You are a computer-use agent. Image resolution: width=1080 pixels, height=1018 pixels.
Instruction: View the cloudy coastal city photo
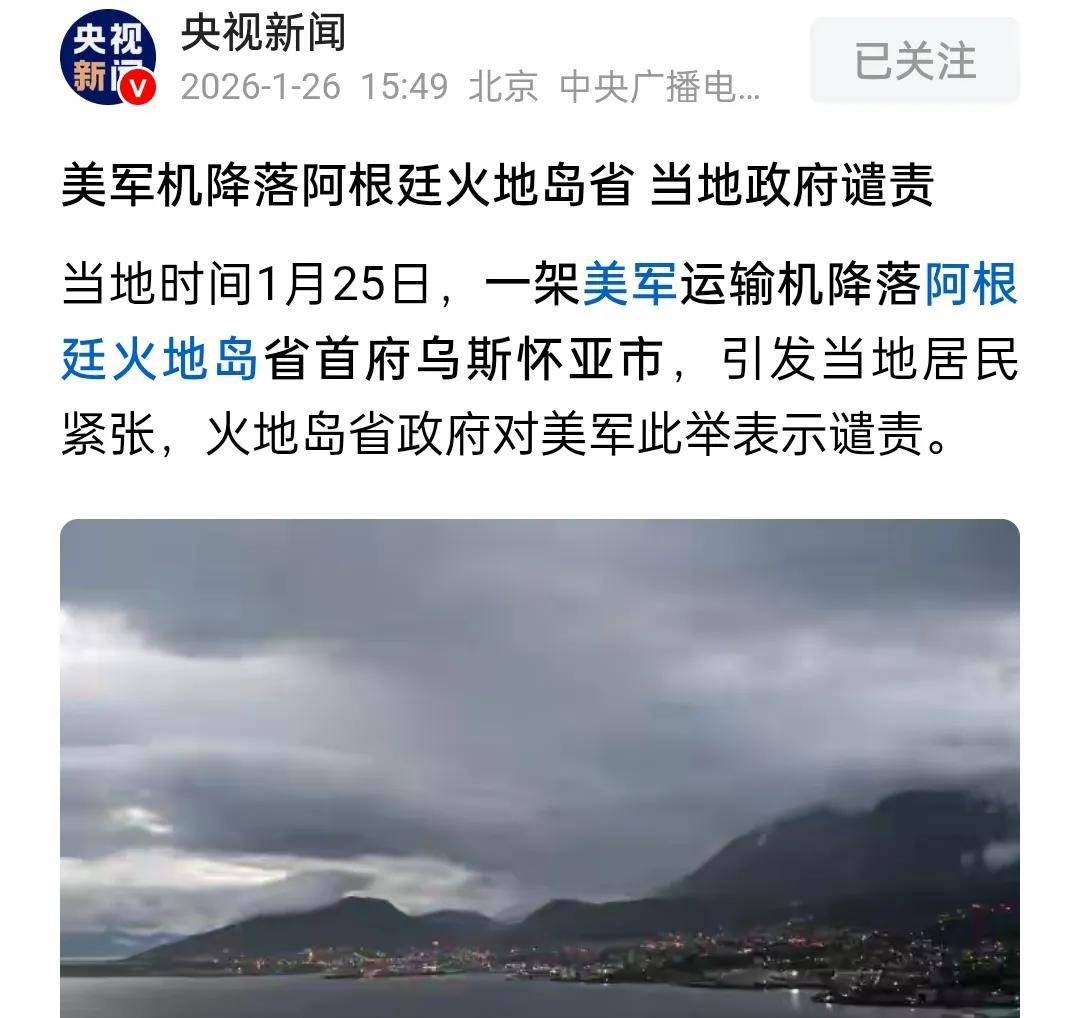click(540, 768)
